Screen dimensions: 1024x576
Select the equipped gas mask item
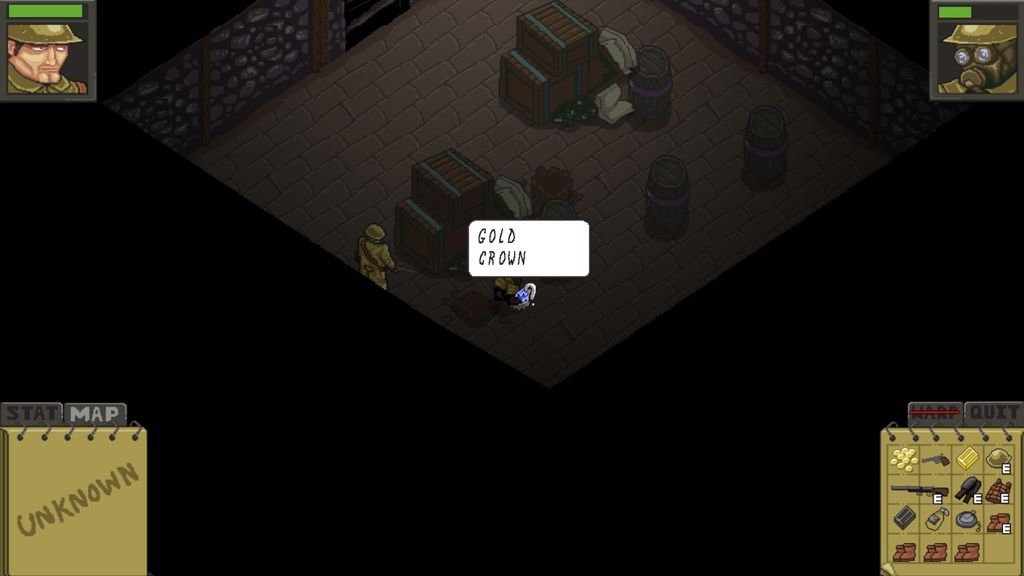point(967,490)
